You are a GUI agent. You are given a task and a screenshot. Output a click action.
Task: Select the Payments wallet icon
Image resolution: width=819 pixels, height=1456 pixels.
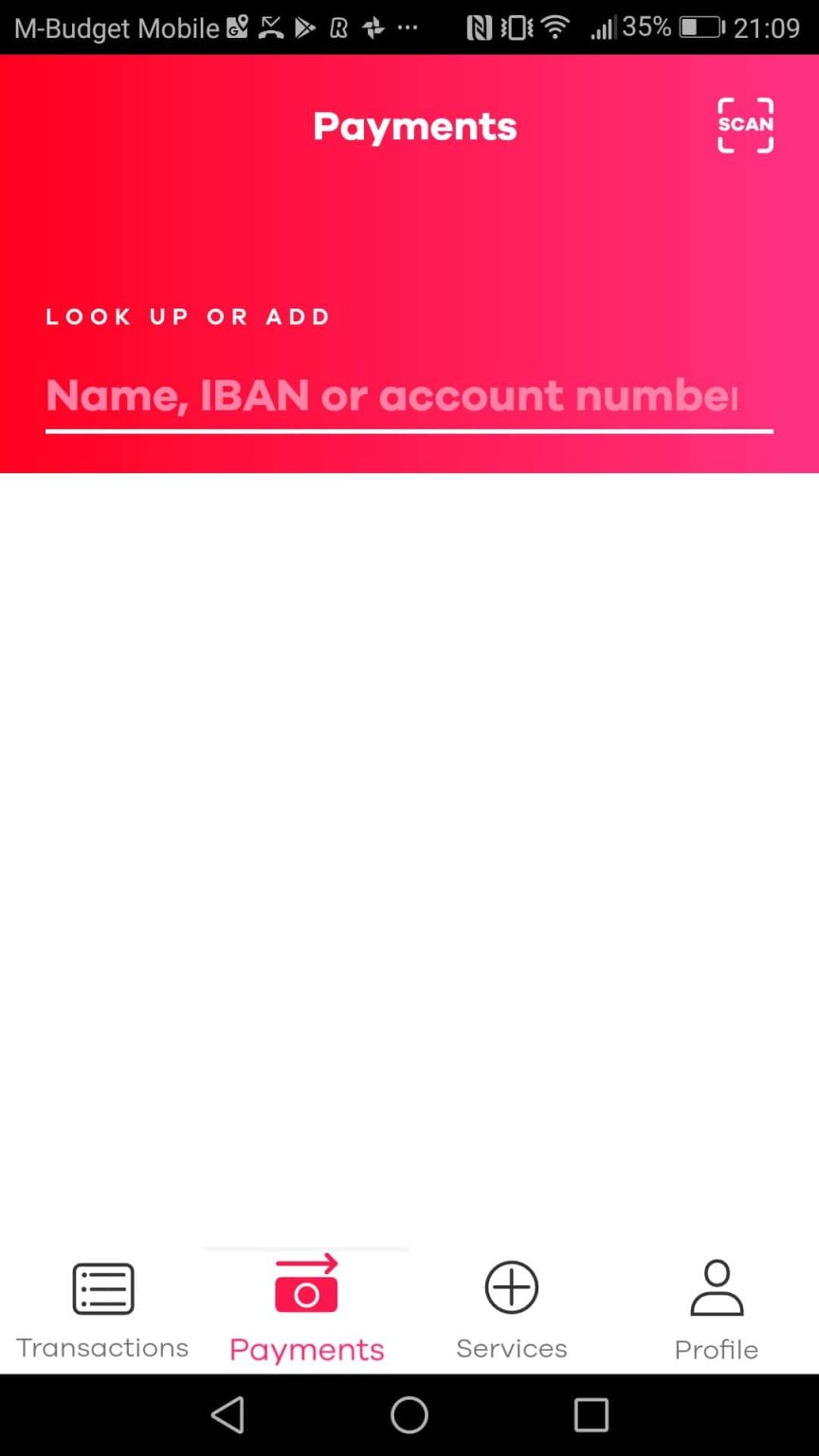(305, 1287)
